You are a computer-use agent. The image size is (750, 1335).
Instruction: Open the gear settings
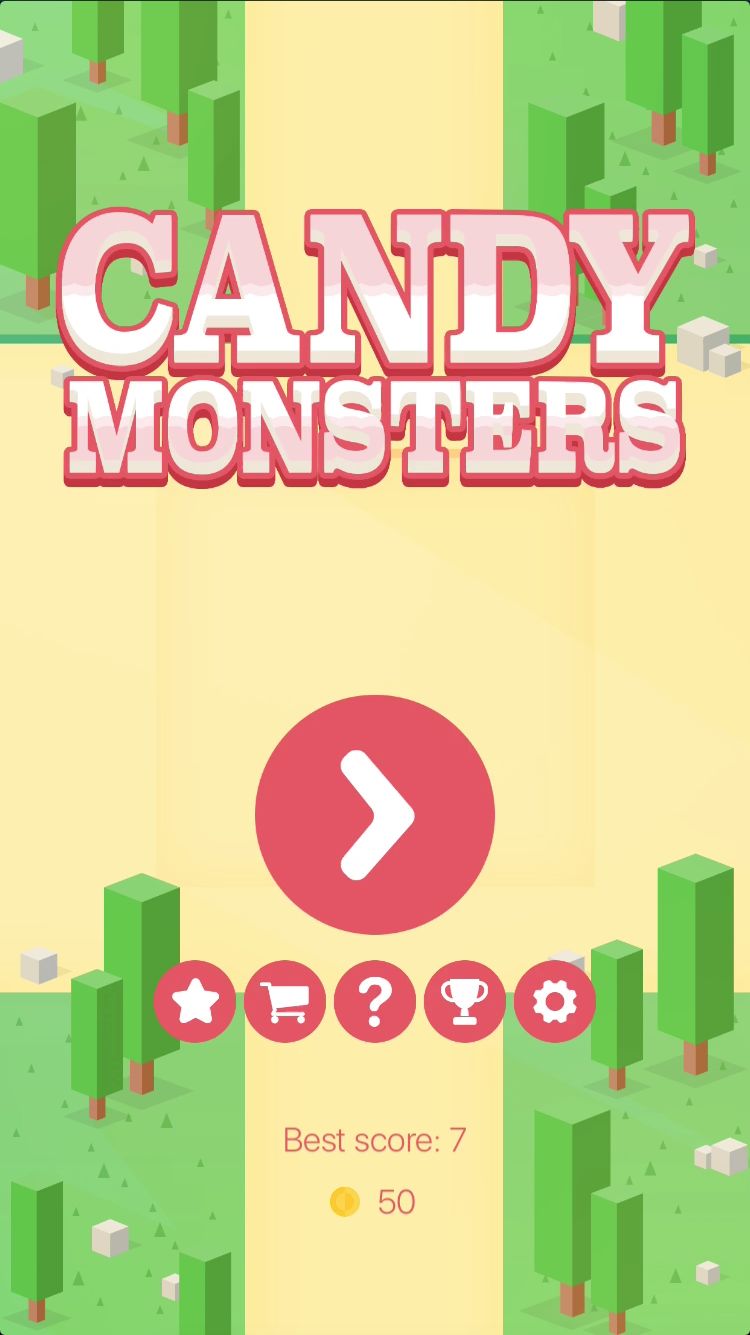tap(555, 1001)
